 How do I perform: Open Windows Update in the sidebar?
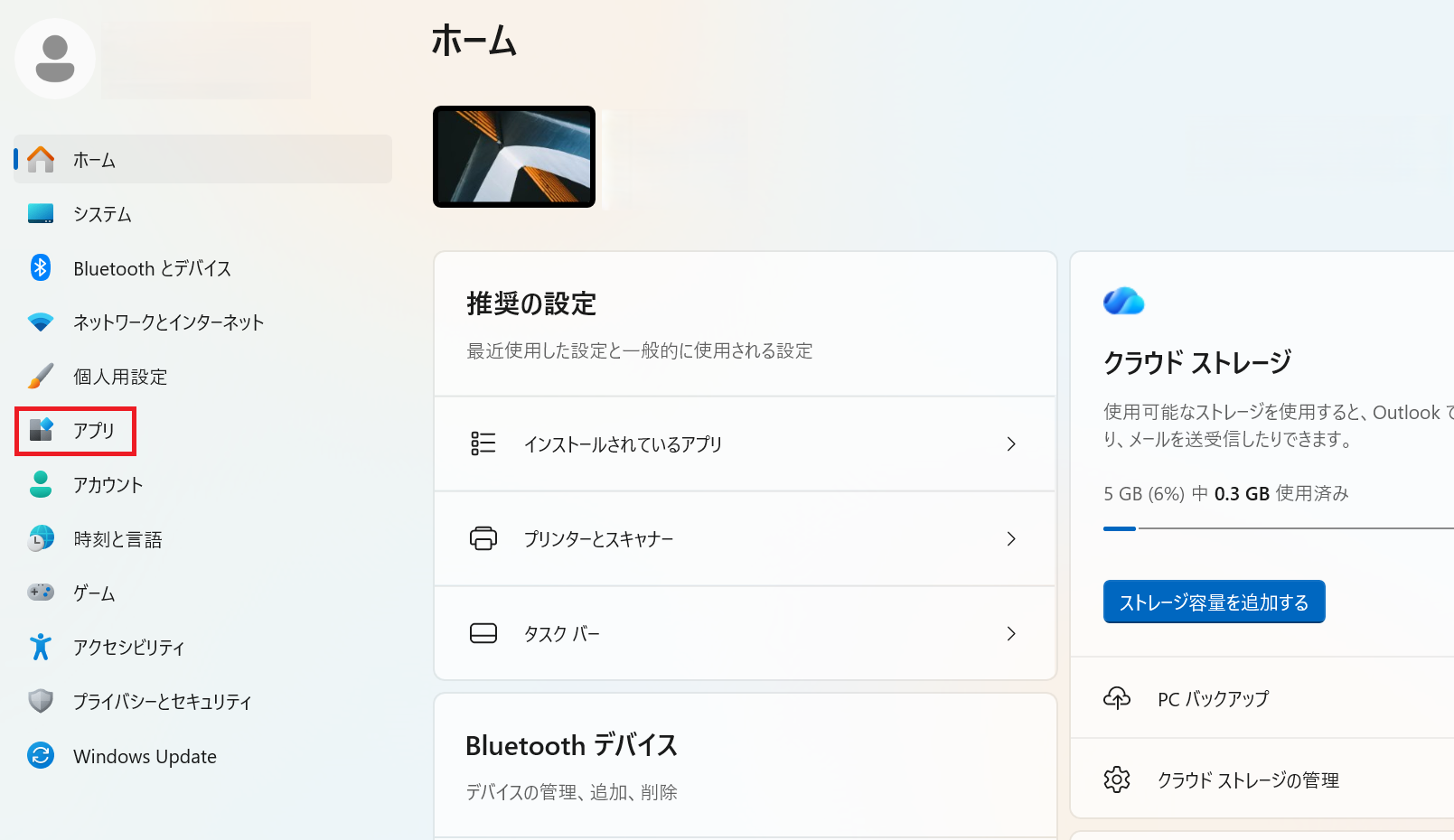145,756
